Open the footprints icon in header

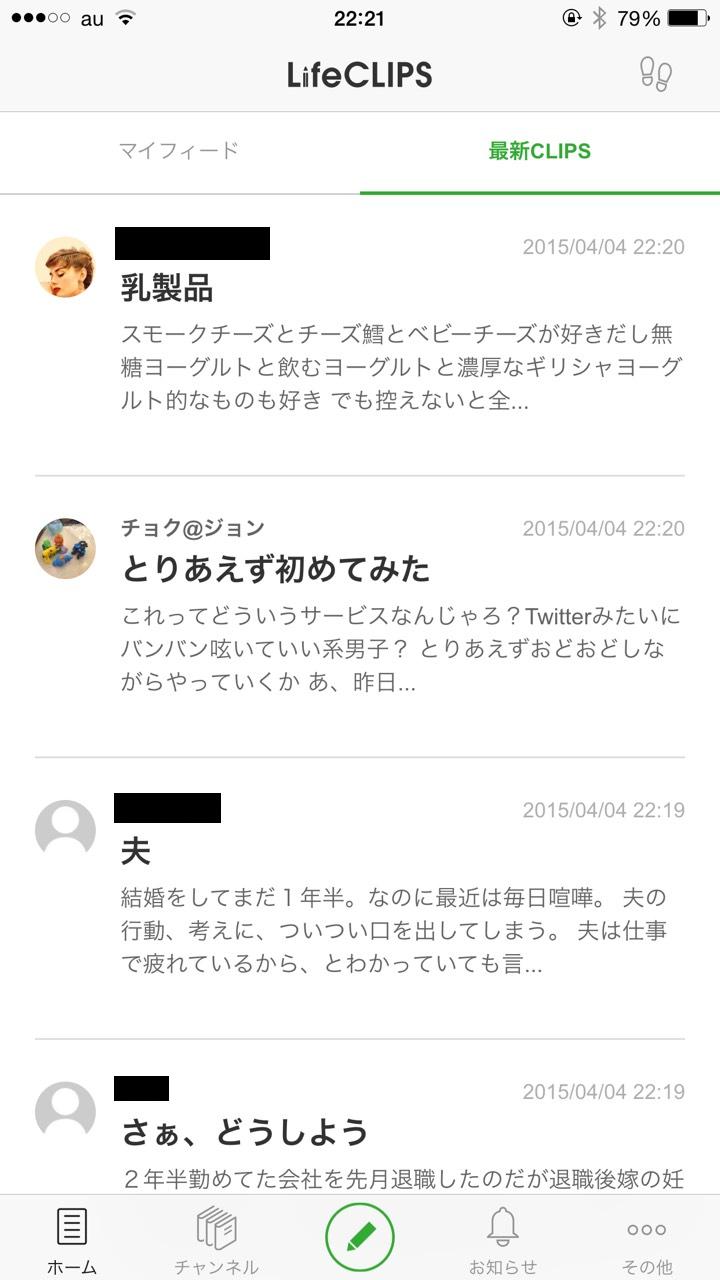(x=656, y=75)
